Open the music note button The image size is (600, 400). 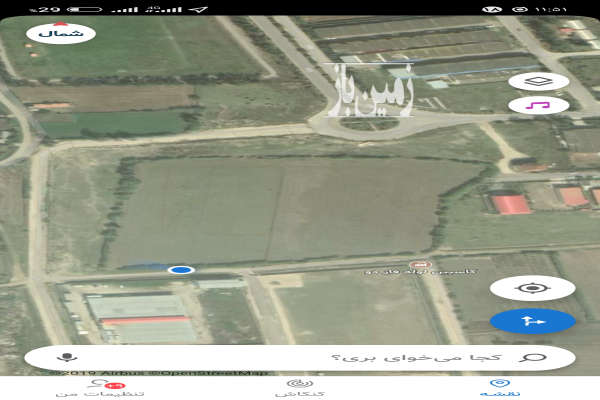pos(538,105)
